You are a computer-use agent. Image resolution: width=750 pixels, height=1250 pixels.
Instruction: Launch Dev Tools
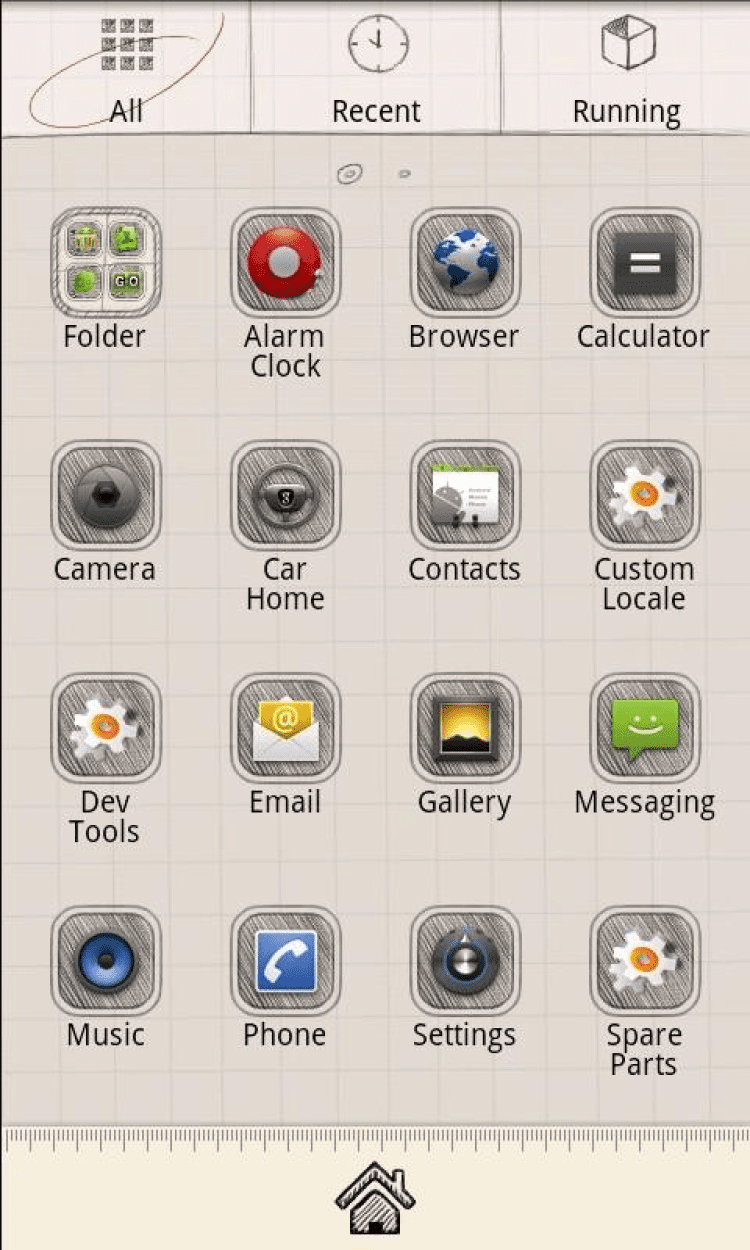pyautogui.click(x=105, y=729)
